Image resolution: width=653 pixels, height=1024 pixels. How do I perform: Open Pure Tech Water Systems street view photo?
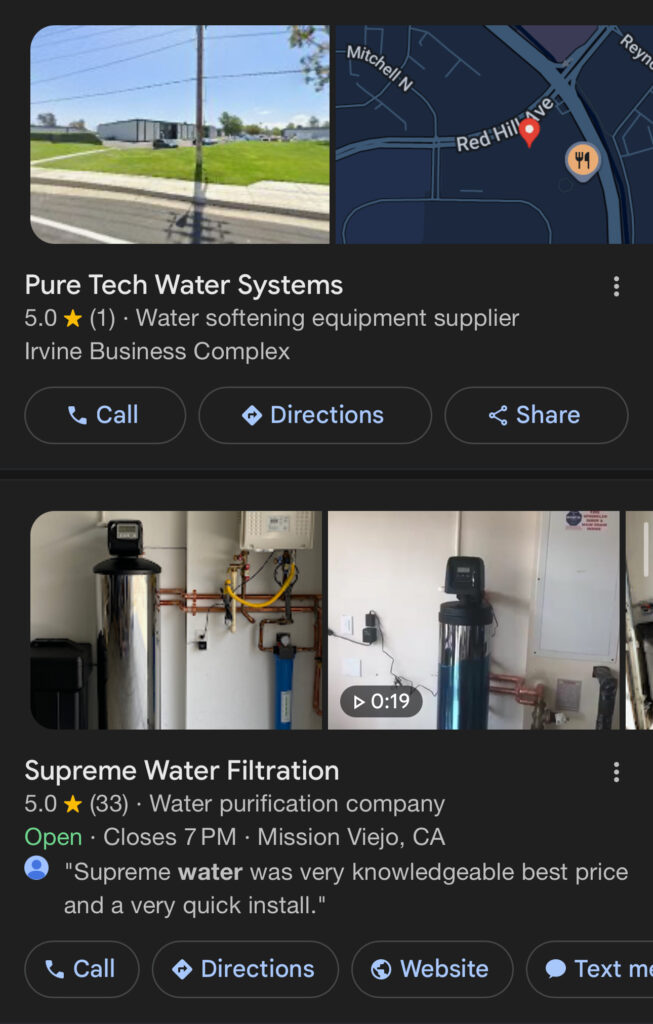pyautogui.click(x=180, y=134)
